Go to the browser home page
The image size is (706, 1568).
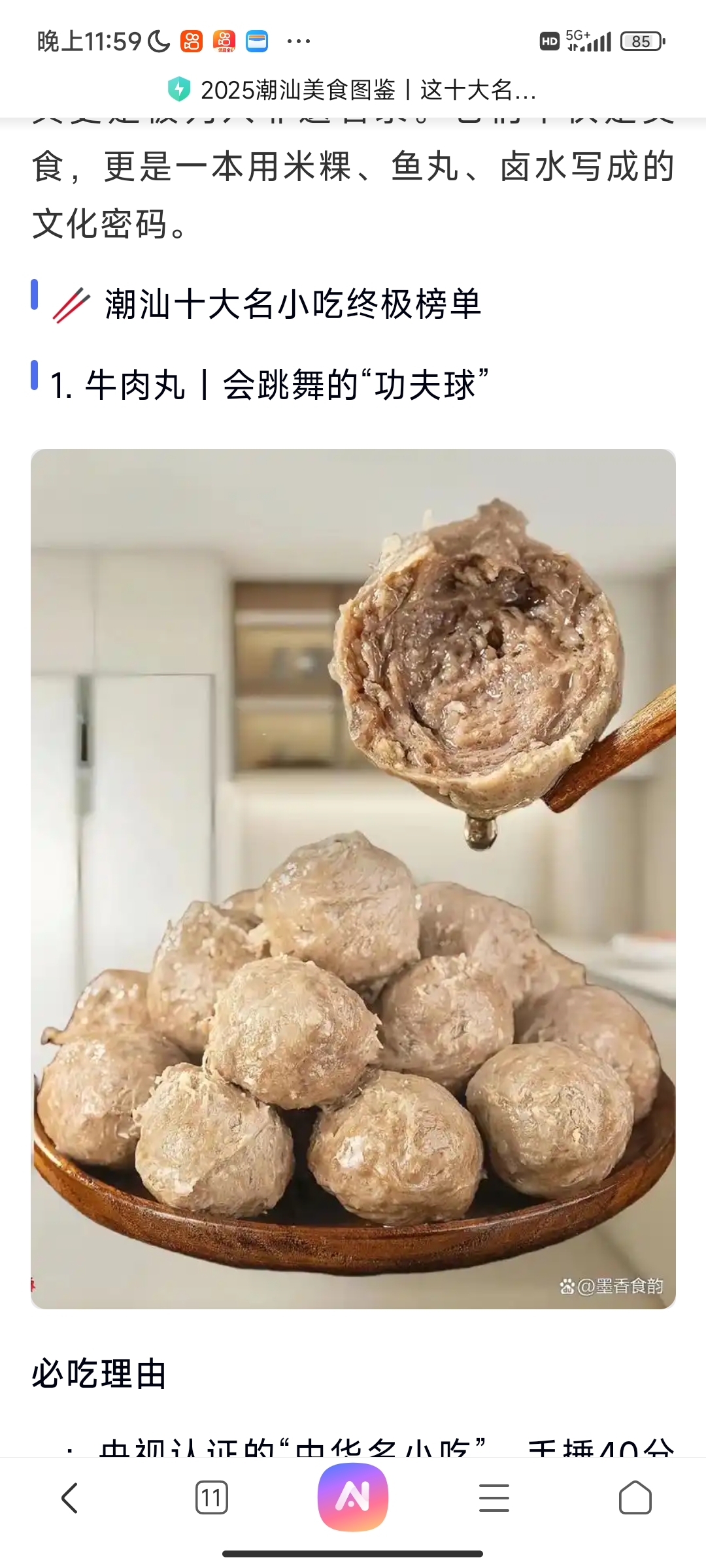(635, 1497)
